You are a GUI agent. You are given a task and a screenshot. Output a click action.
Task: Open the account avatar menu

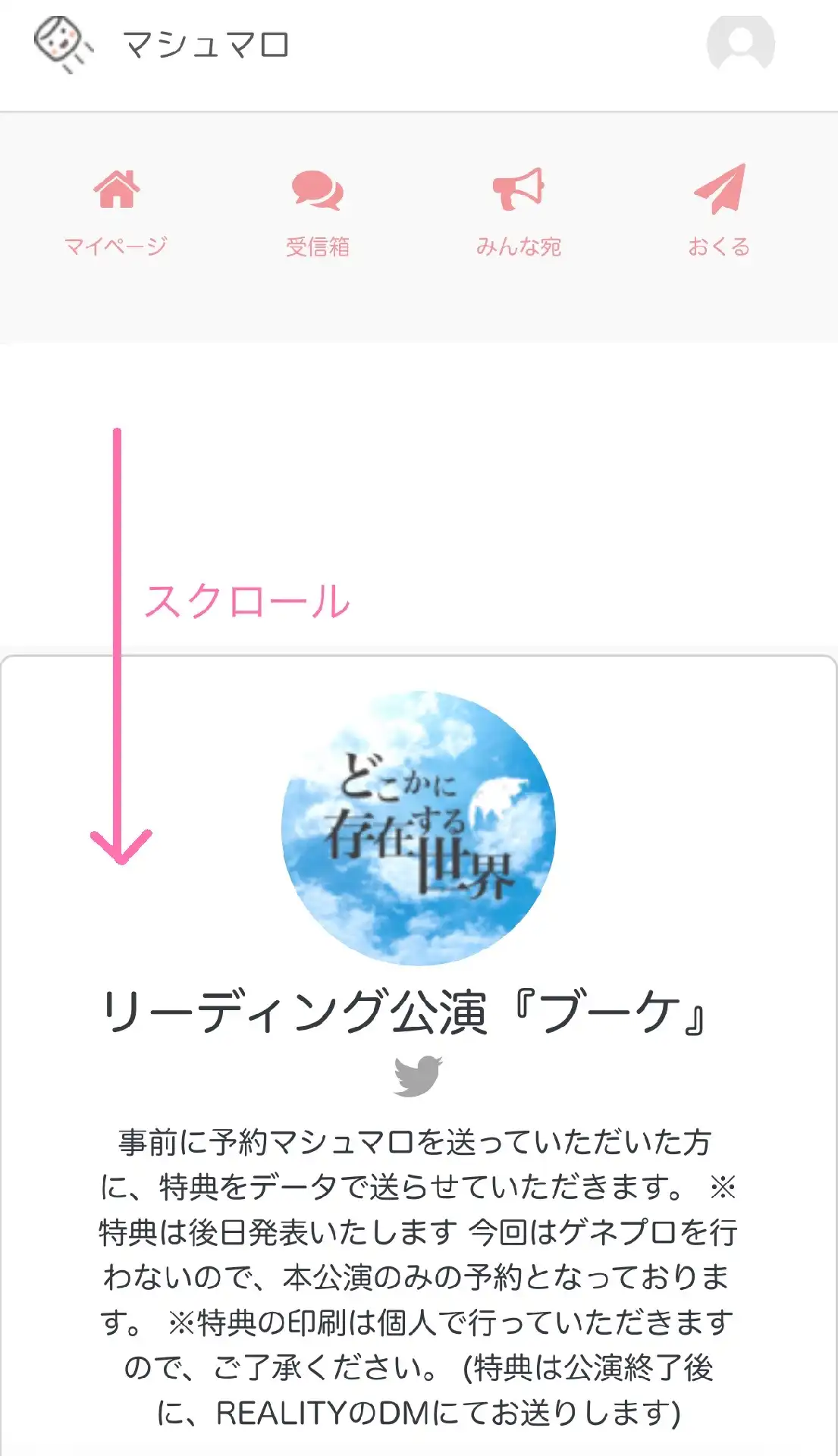pyautogui.click(x=740, y=44)
